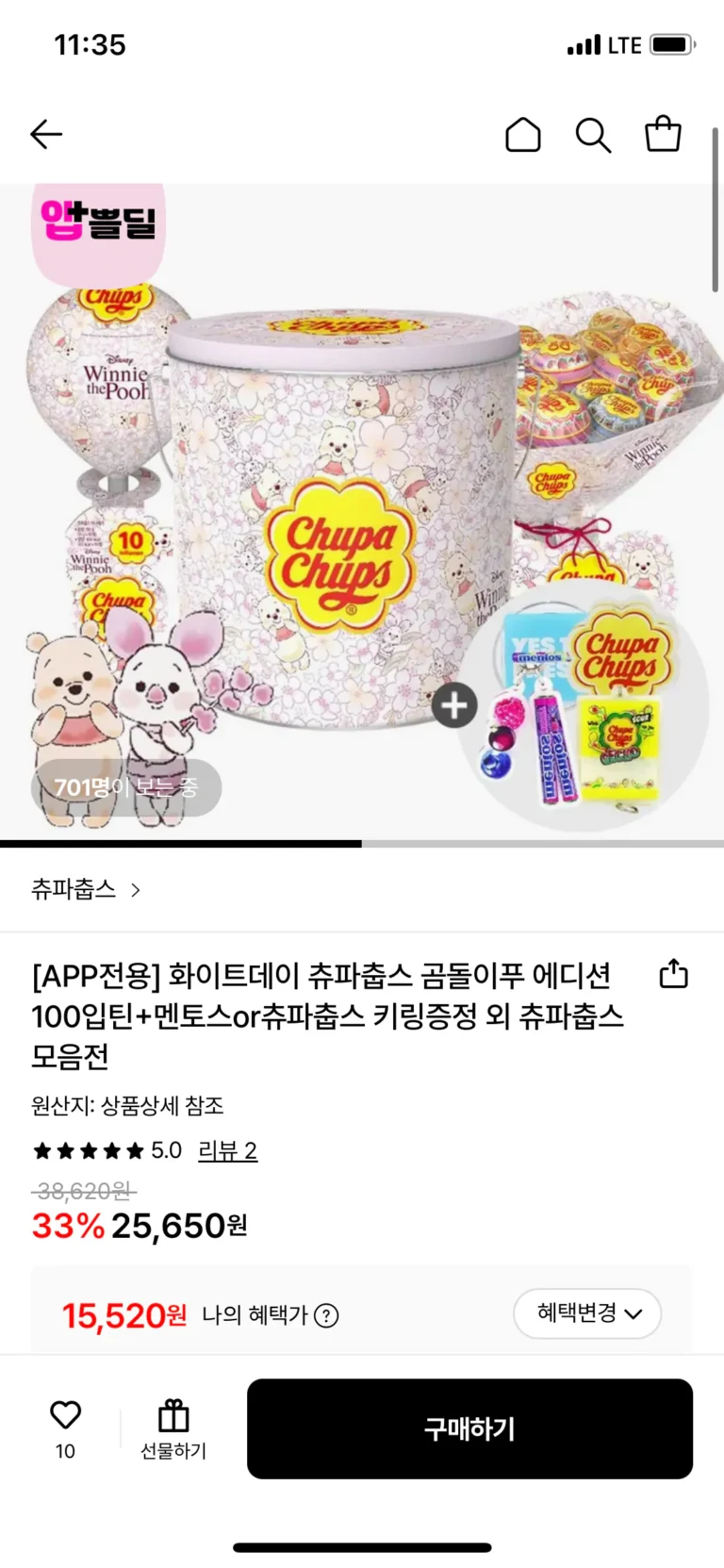Screen dimensions: 724x1568
Task: Open the home icon
Action: [x=522, y=135]
